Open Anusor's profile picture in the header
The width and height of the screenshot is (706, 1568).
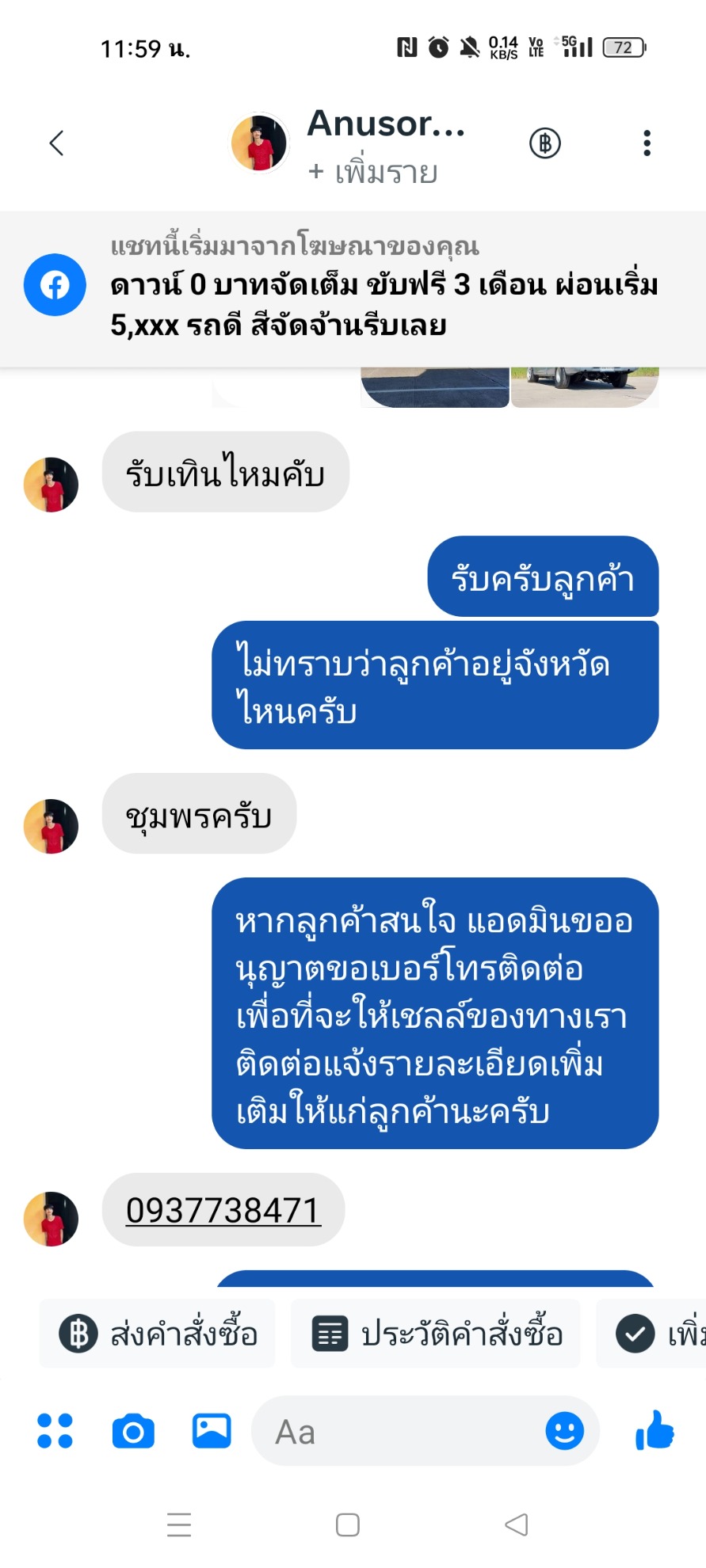tap(259, 143)
